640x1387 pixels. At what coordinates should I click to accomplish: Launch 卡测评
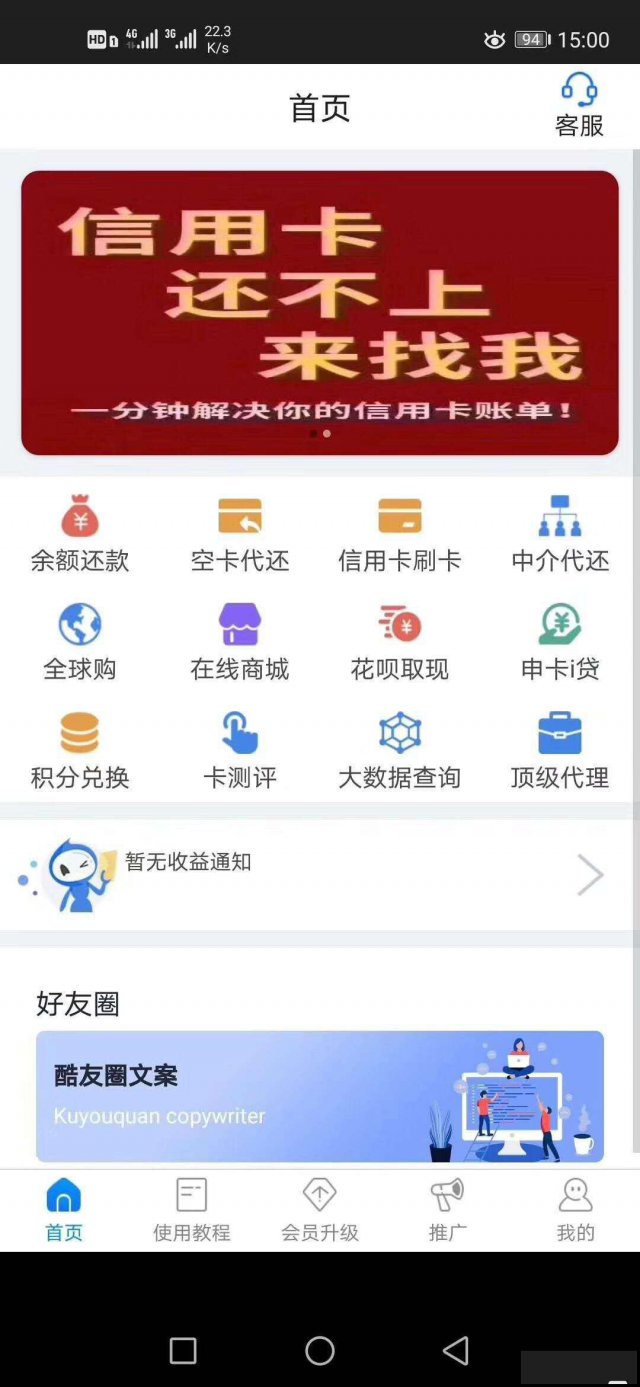pyautogui.click(x=240, y=750)
